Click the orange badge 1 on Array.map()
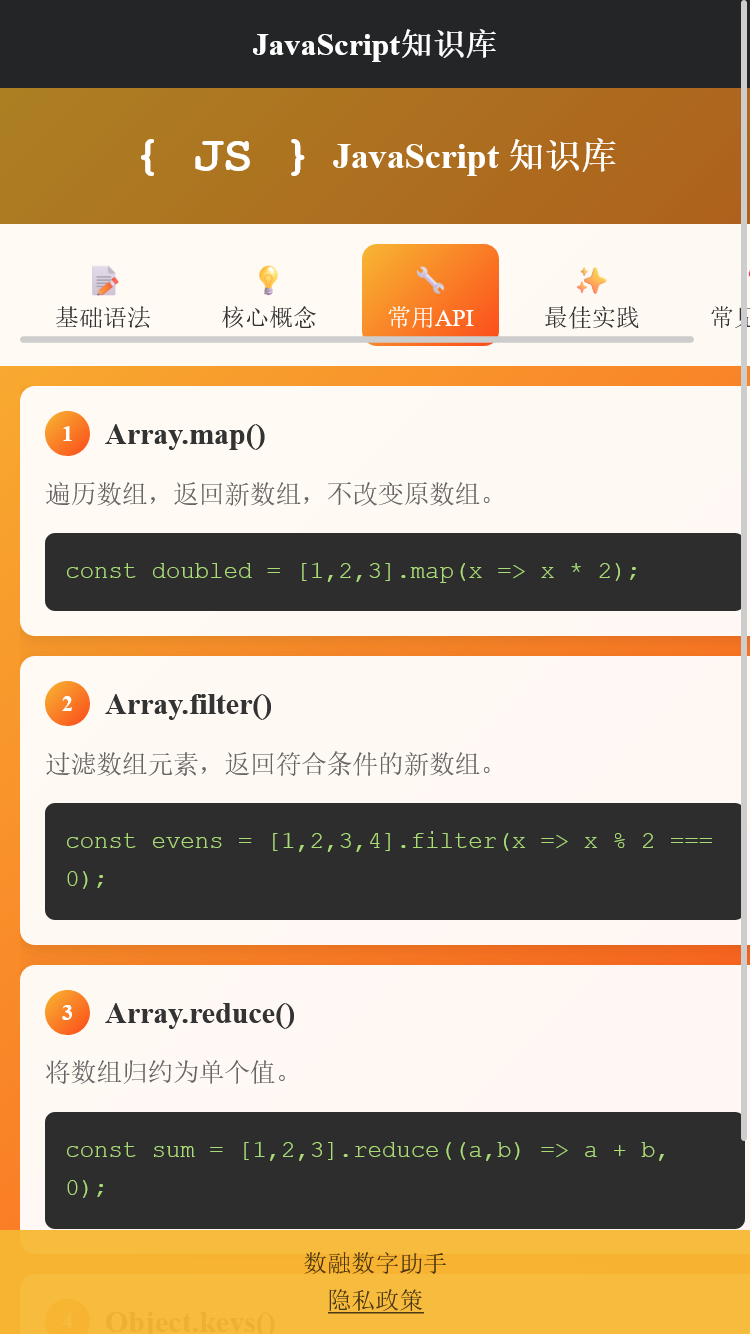 (67, 433)
